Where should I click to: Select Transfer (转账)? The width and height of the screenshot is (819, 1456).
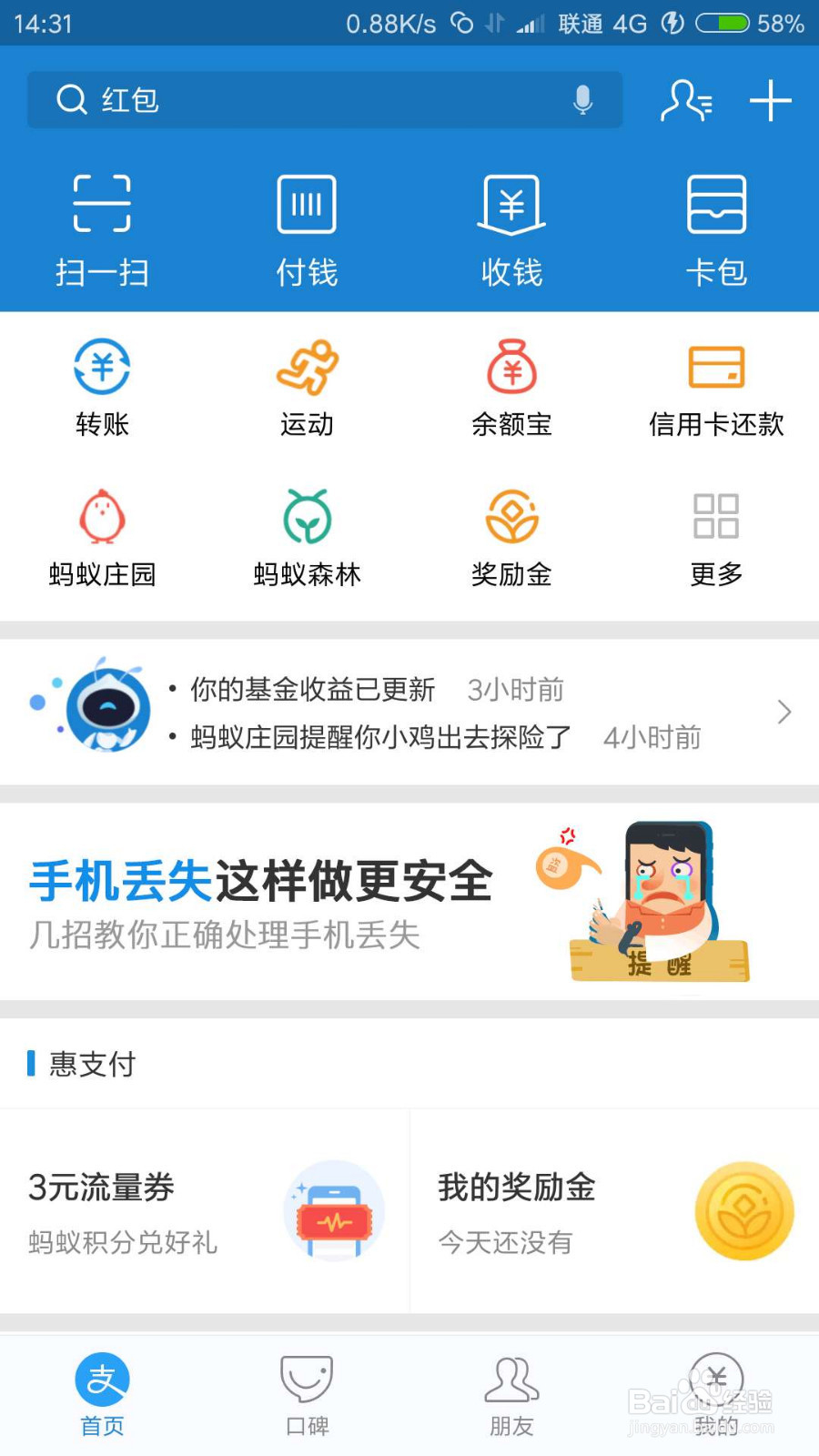[102, 385]
